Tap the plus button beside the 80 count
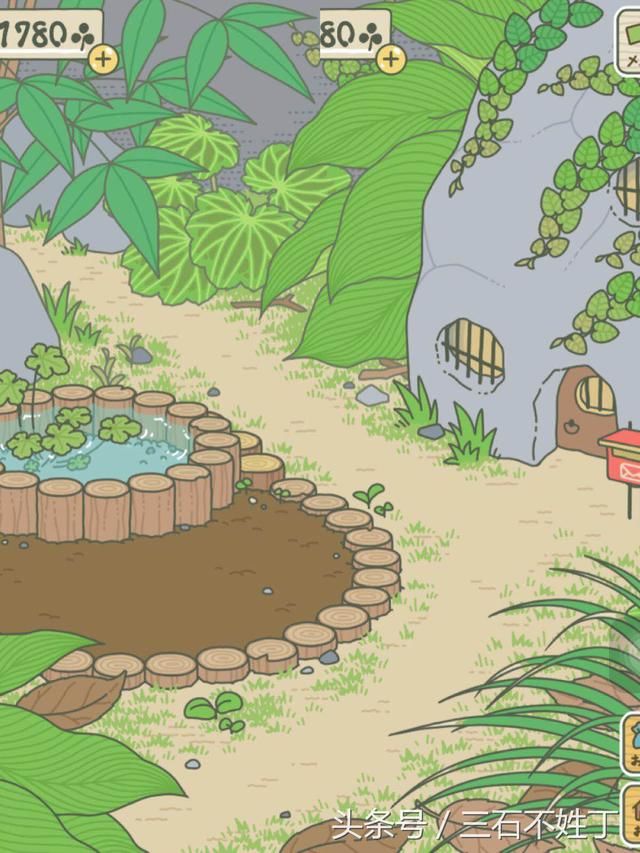 point(391,58)
